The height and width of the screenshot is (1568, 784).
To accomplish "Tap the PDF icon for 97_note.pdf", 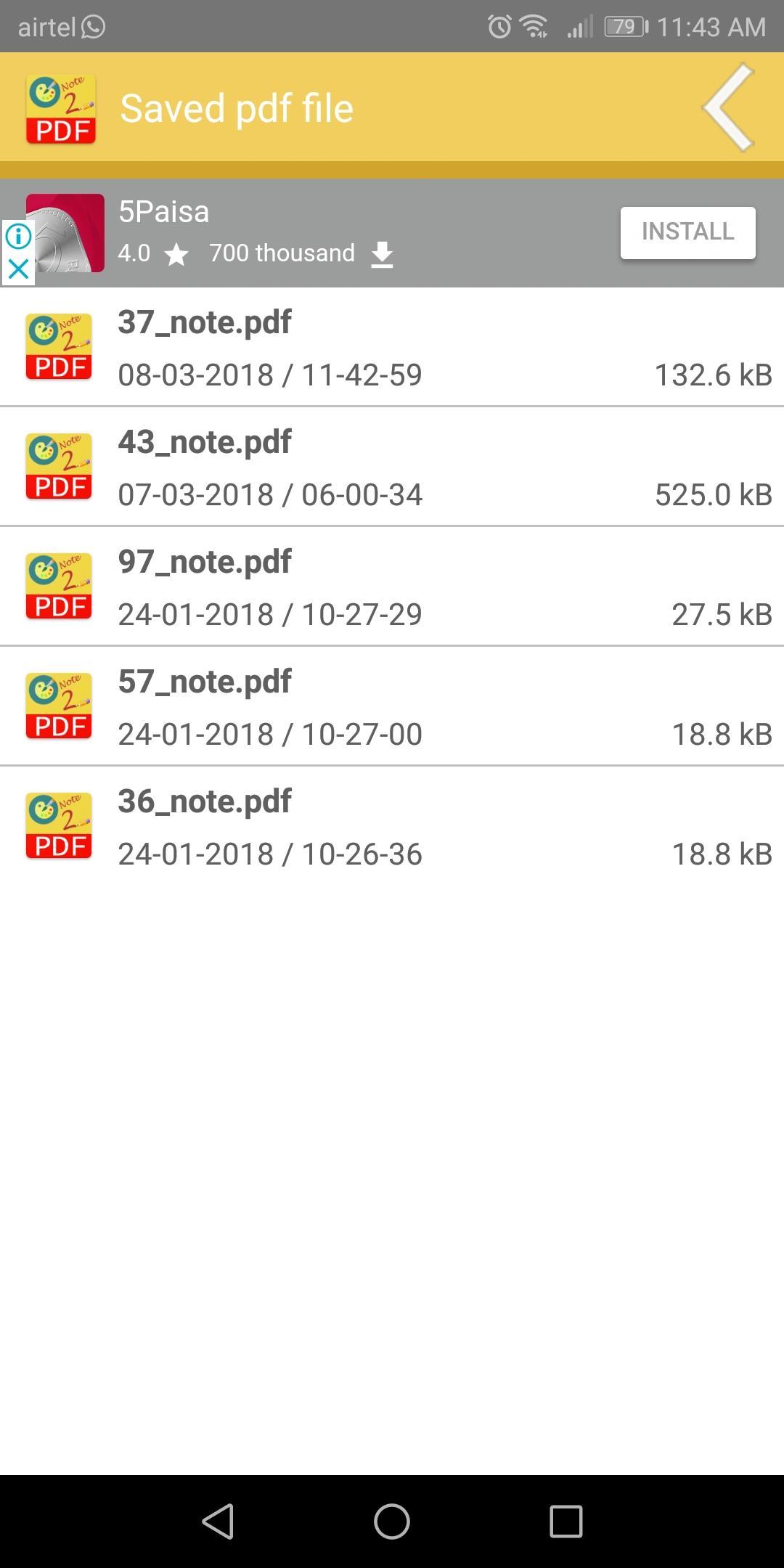I will (59, 587).
